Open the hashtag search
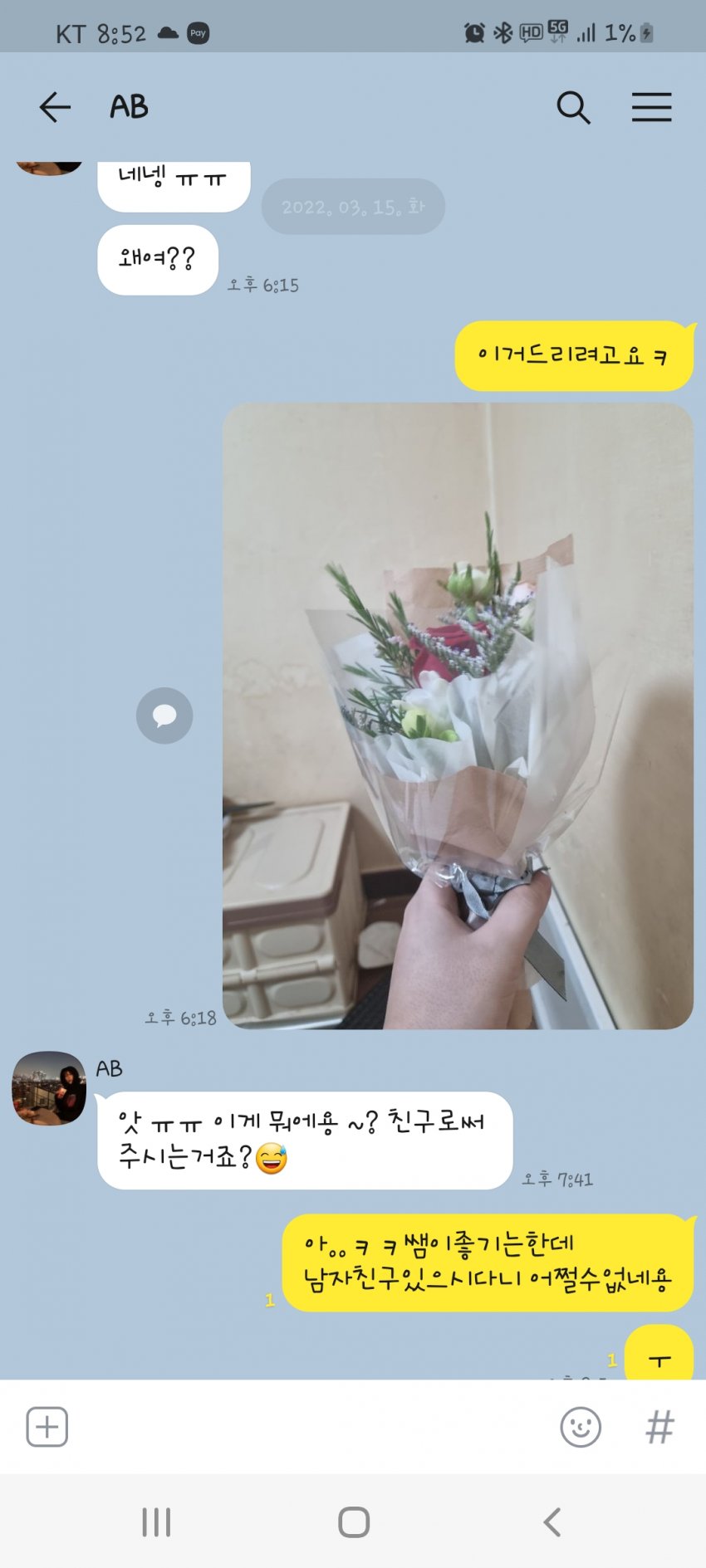 659,1427
